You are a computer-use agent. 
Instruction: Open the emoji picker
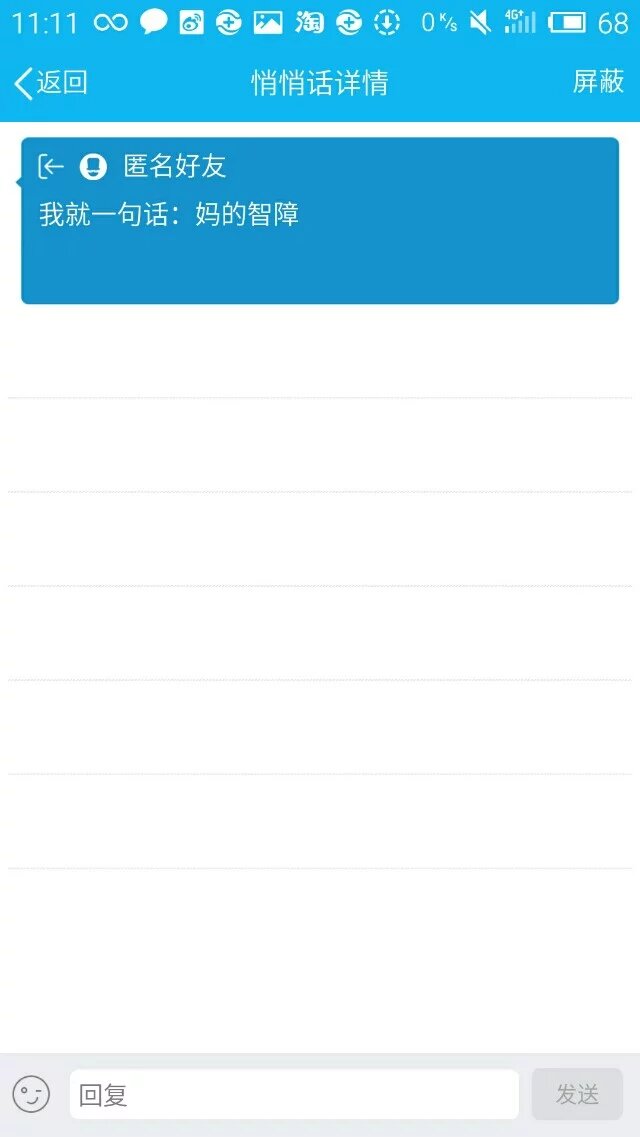click(x=31, y=1094)
